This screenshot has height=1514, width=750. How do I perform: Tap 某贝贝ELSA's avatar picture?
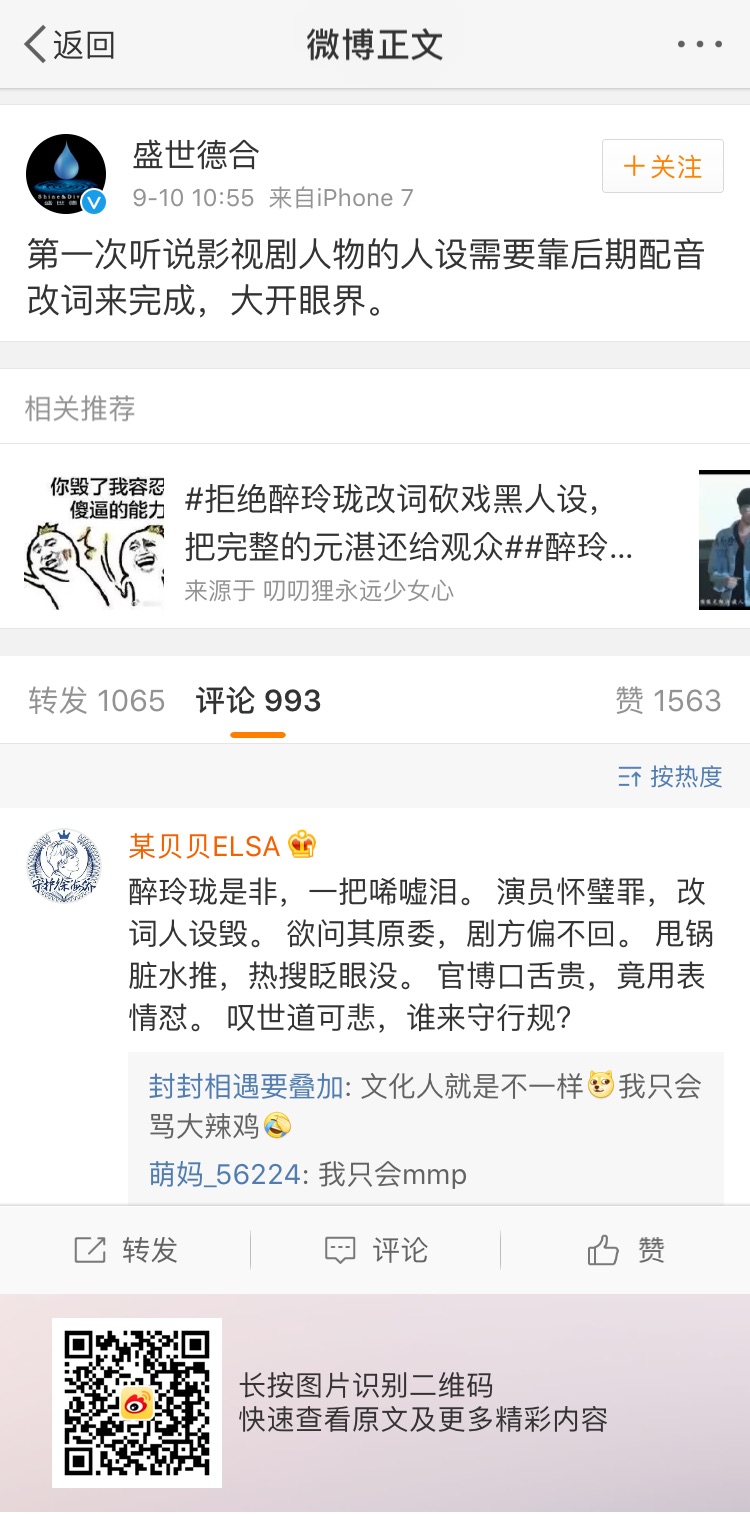64,867
